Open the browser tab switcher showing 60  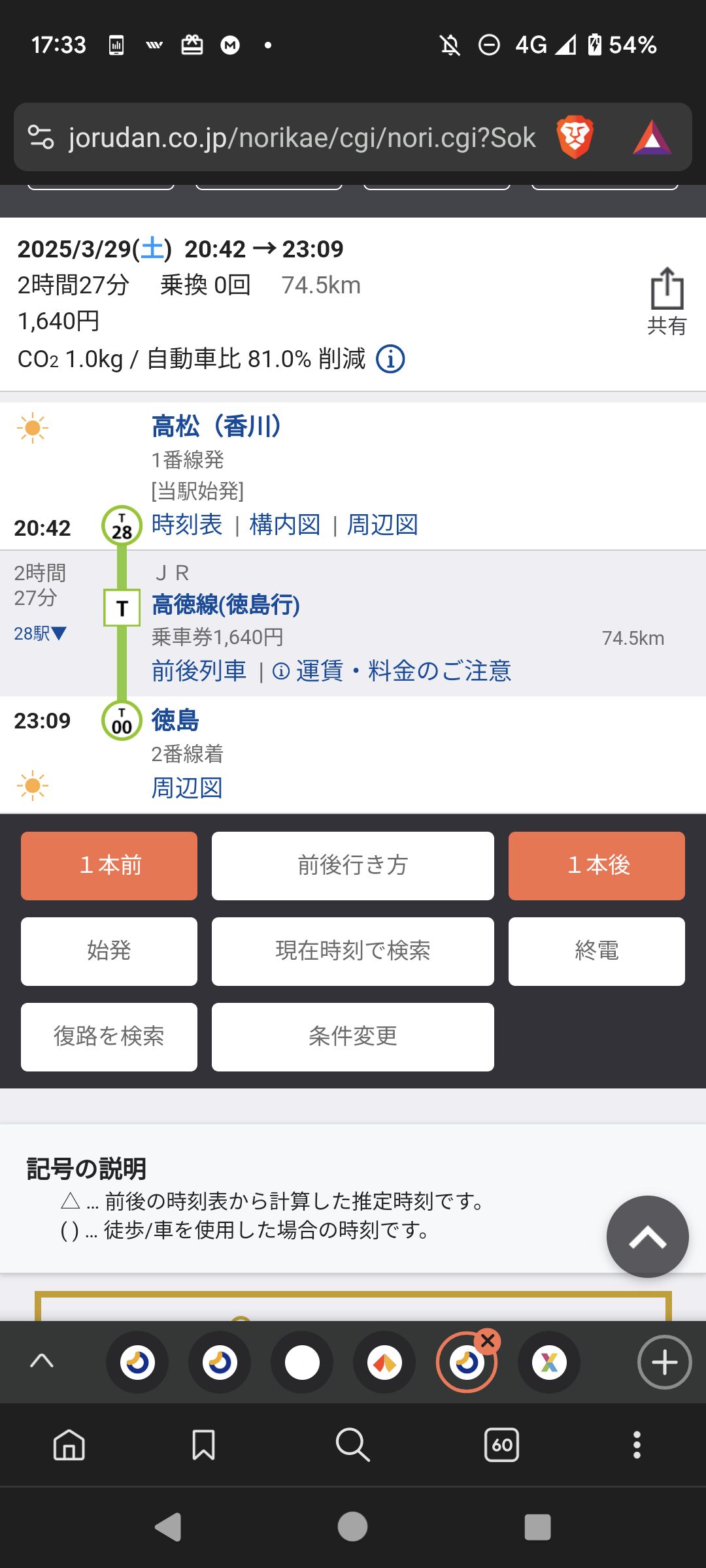point(501,1445)
